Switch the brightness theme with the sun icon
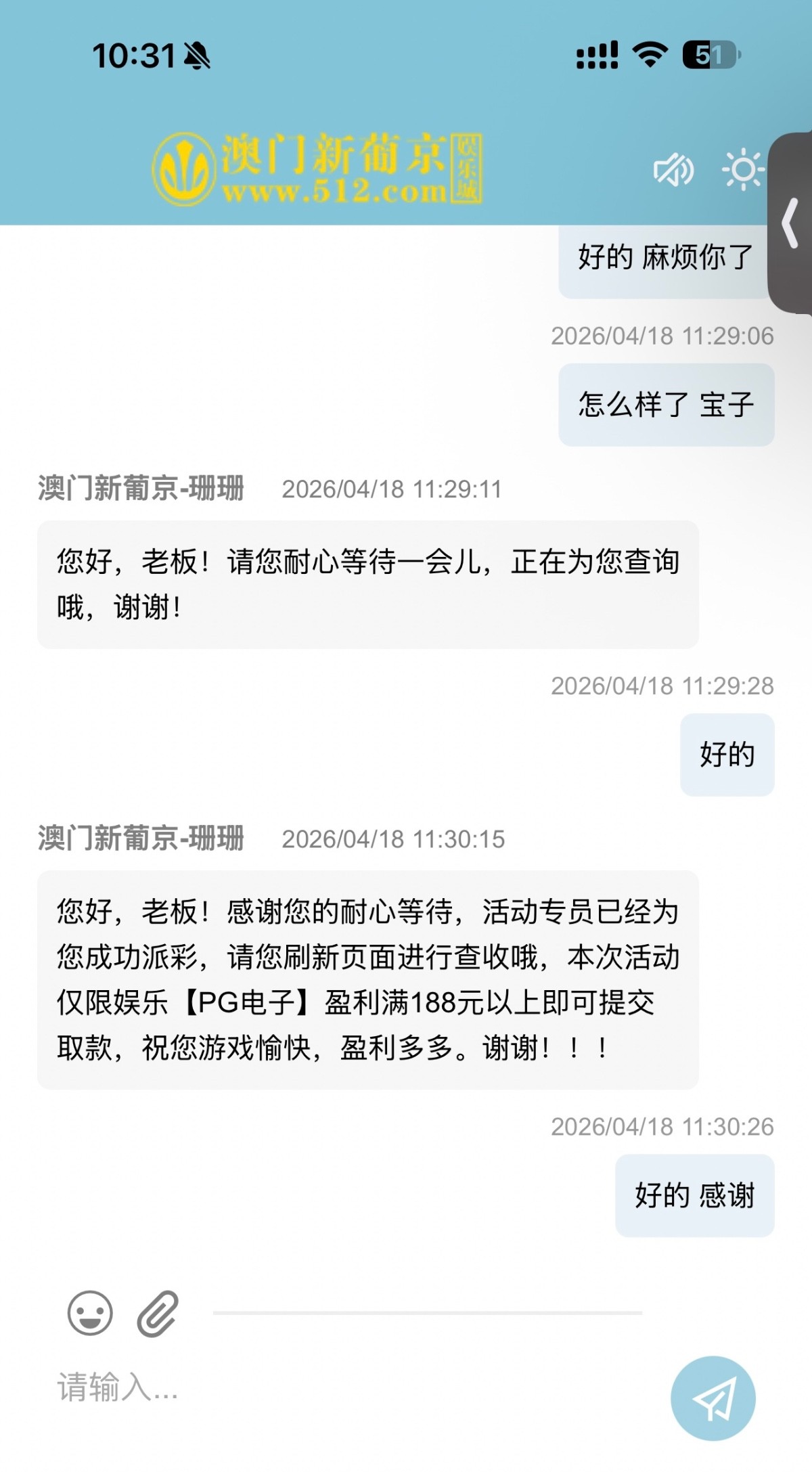This screenshot has height=1472, width=812. [x=742, y=169]
